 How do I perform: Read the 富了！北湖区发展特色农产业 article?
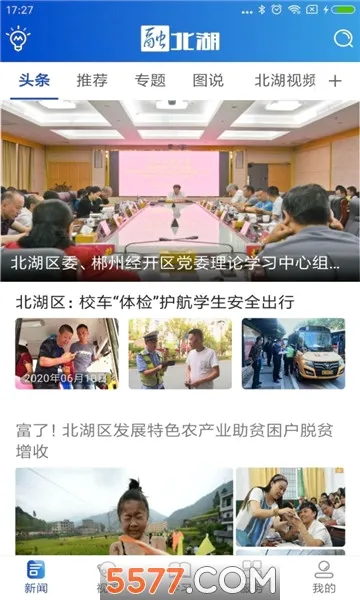(174, 441)
